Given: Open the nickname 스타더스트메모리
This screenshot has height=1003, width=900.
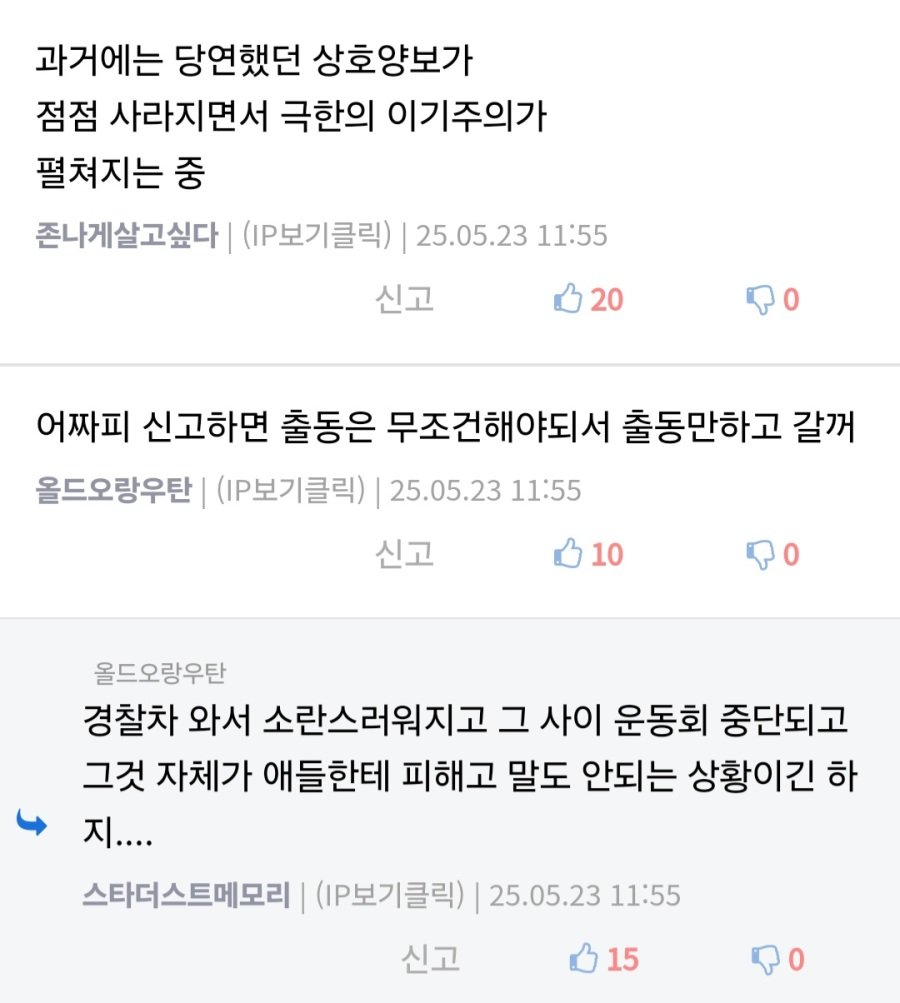Looking at the screenshot, I should click(186, 894).
